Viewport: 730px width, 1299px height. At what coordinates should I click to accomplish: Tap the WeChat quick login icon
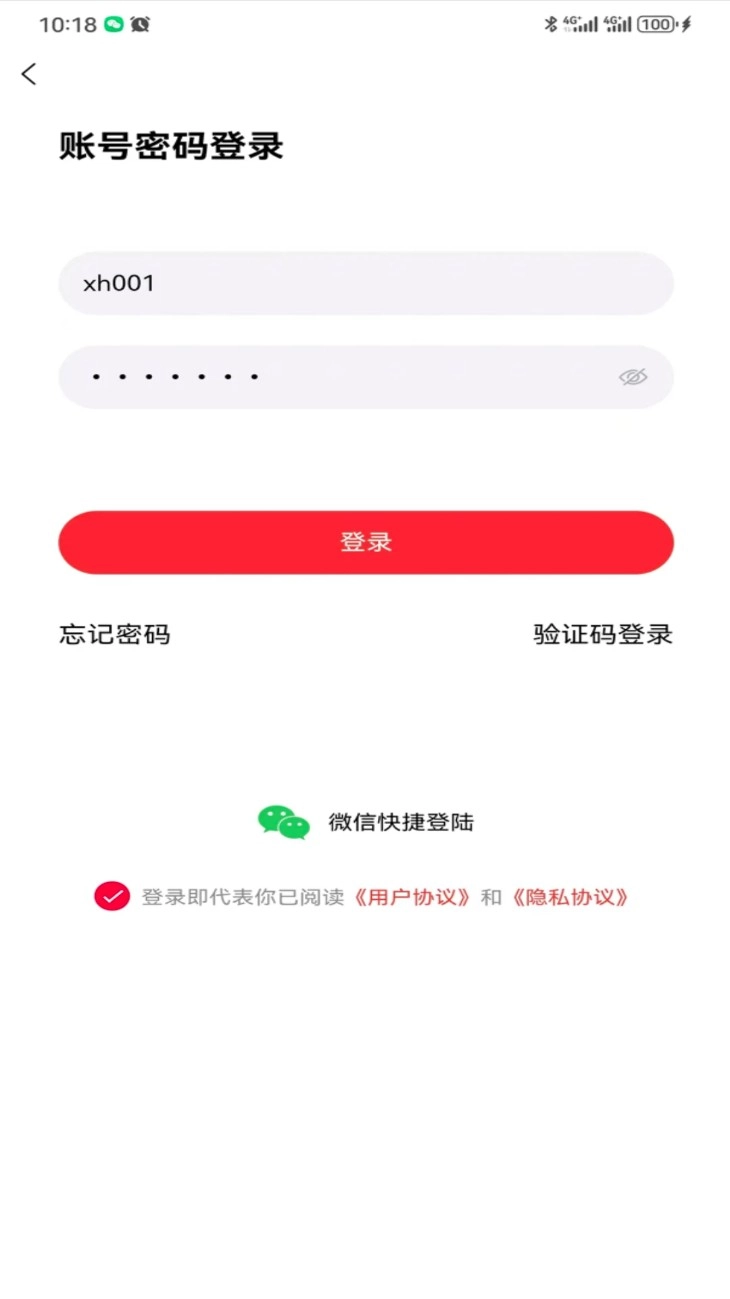coord(285,821)
